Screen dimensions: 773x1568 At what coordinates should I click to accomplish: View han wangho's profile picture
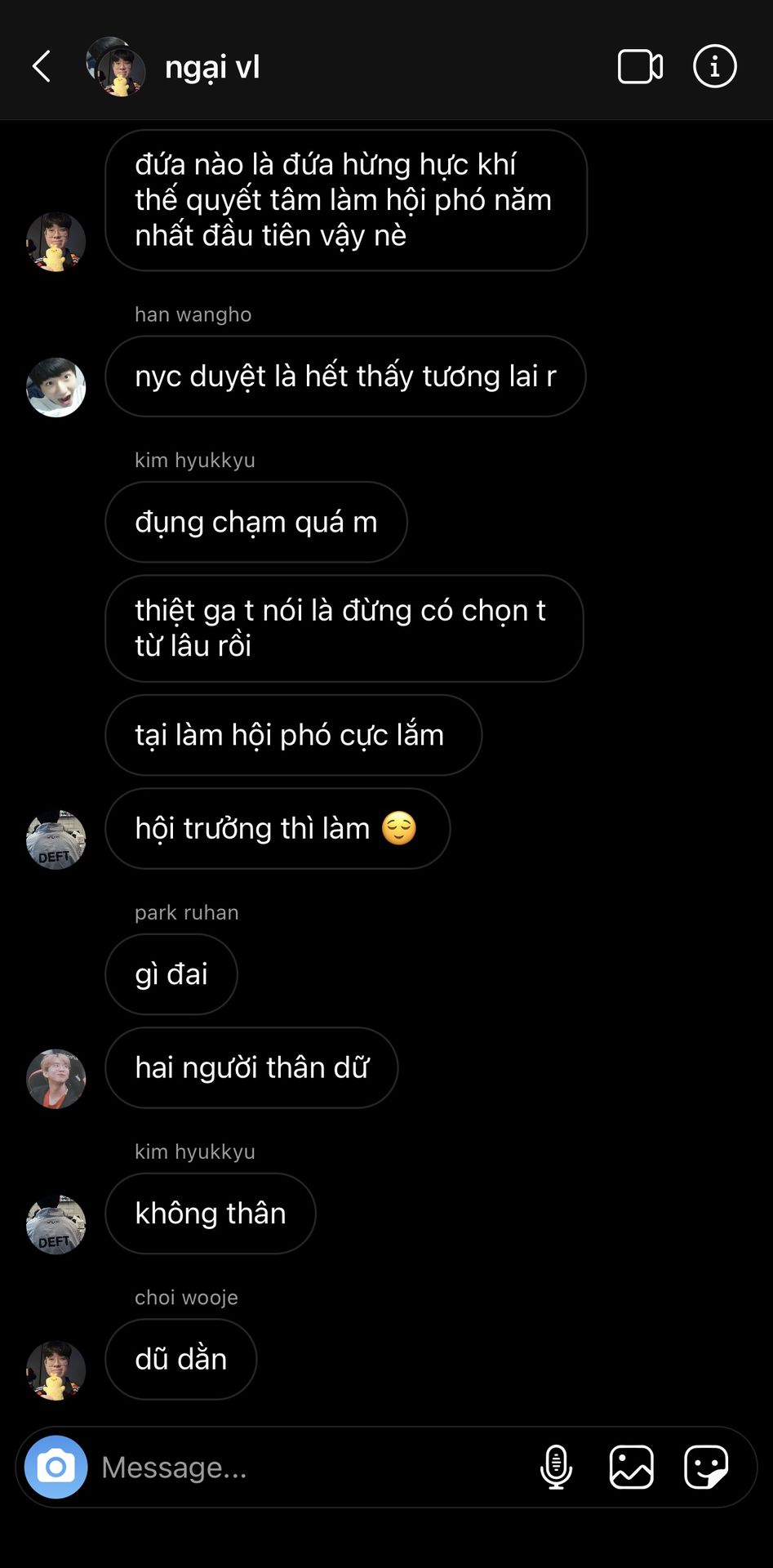(x=56, y=387)
